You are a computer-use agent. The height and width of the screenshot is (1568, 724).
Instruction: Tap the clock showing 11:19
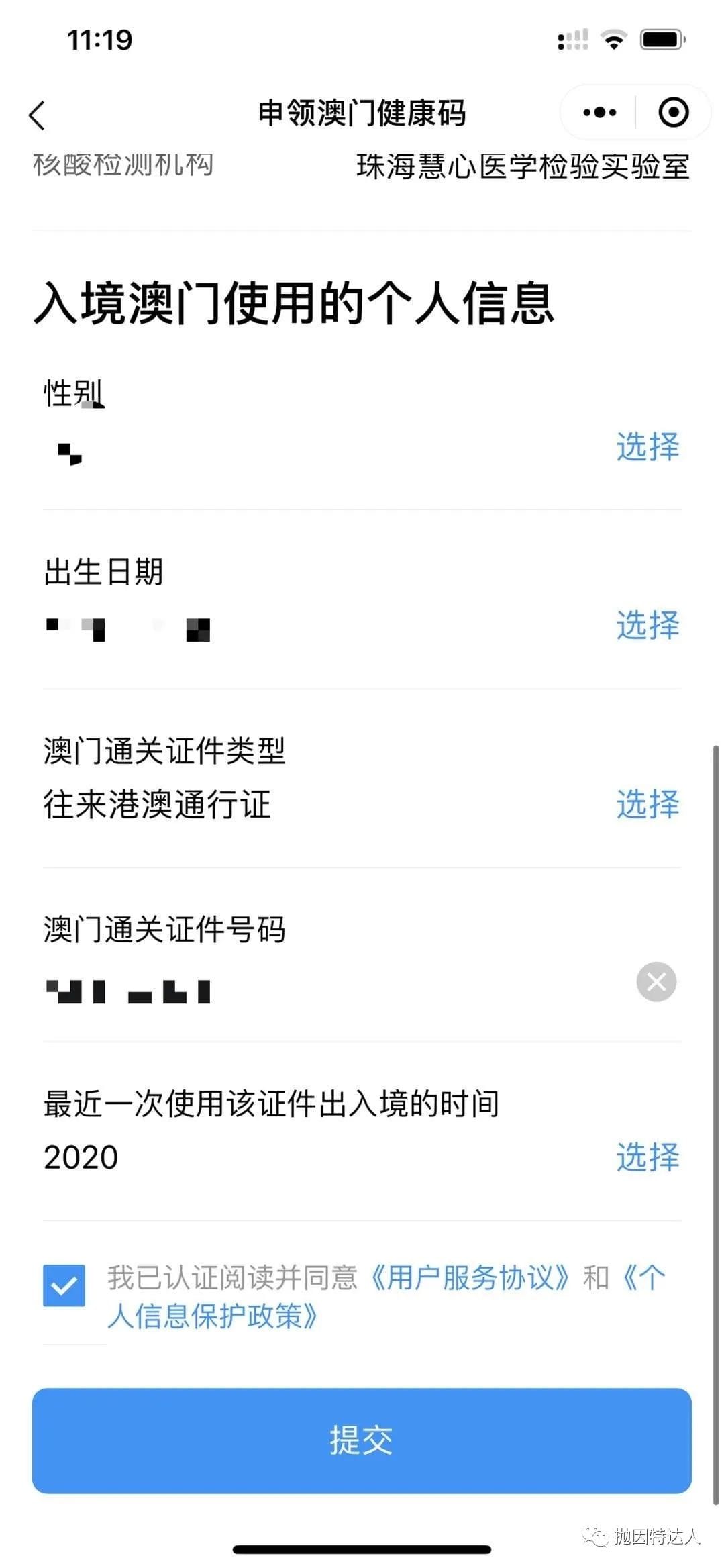pyautogui.click(x=98, y=40)
